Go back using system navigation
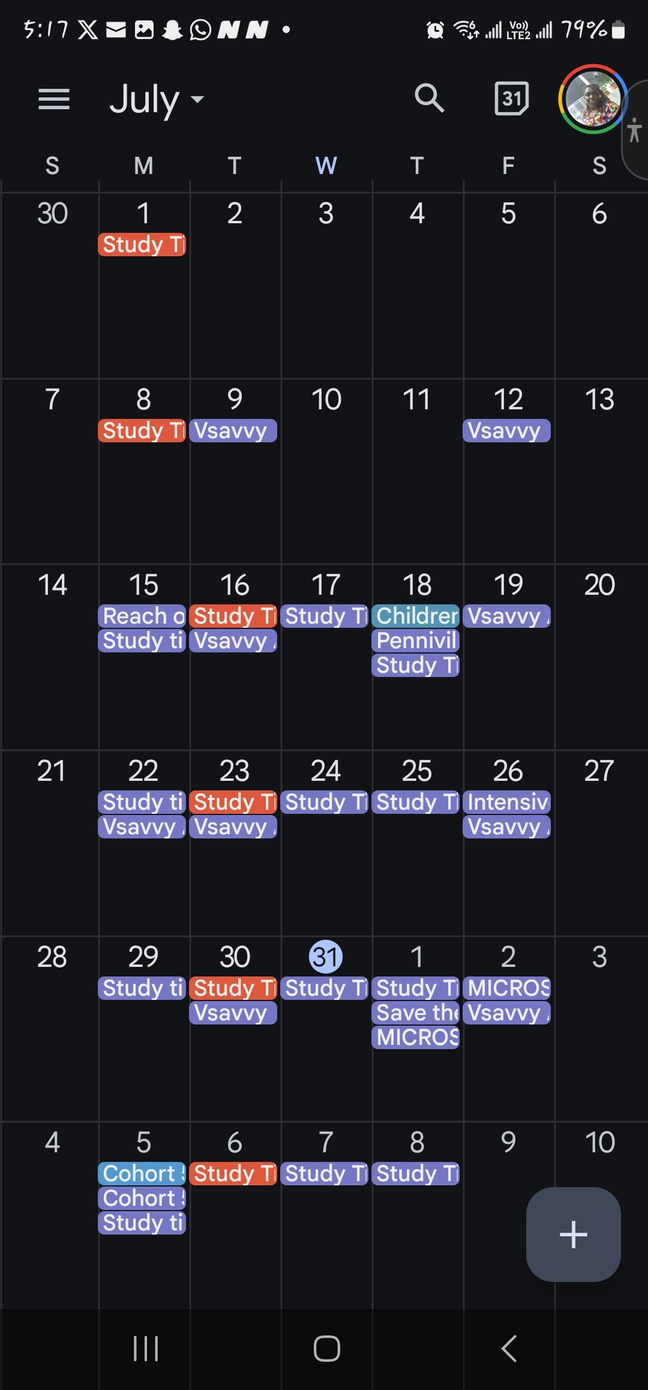 point(508,1349)
